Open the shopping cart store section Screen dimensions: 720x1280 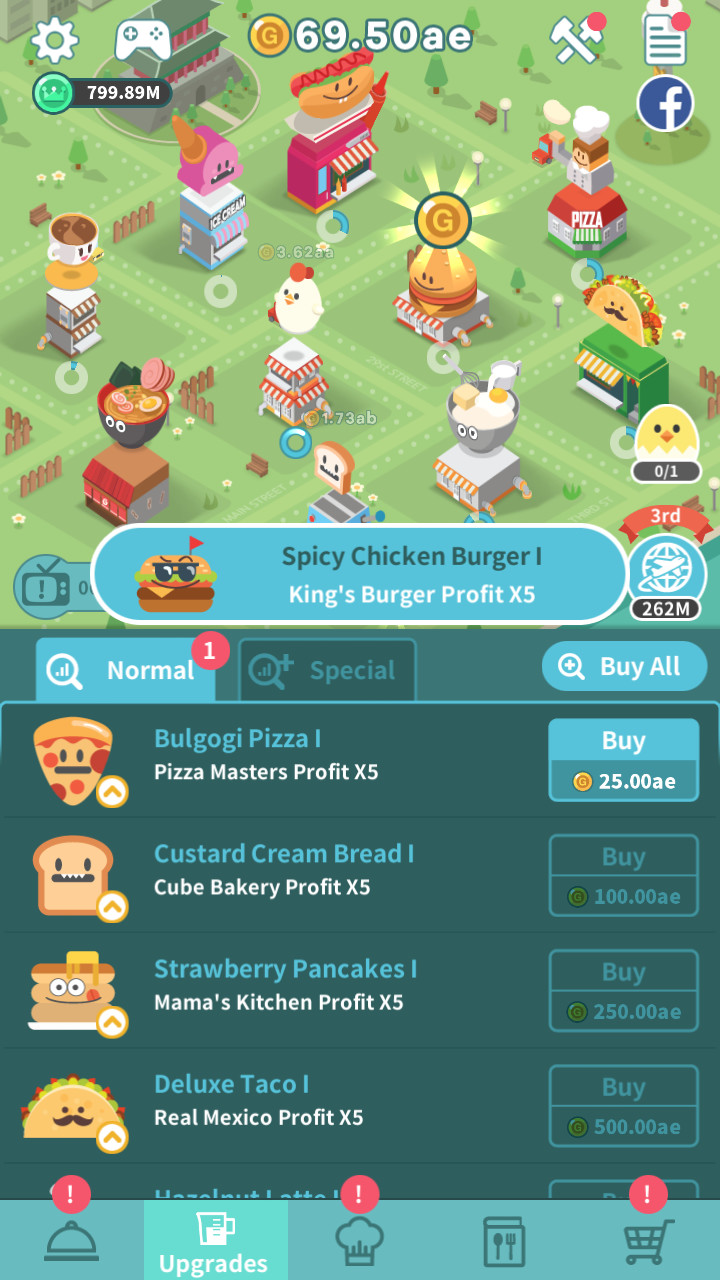(648, 1240)
